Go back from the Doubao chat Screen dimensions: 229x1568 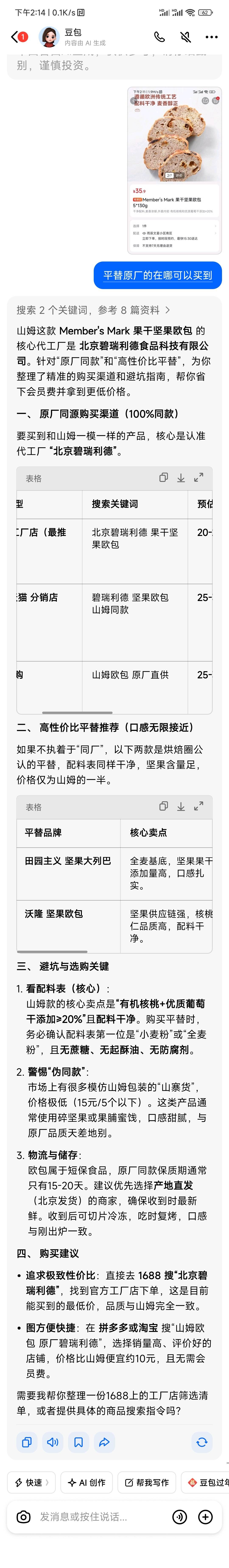15,37
